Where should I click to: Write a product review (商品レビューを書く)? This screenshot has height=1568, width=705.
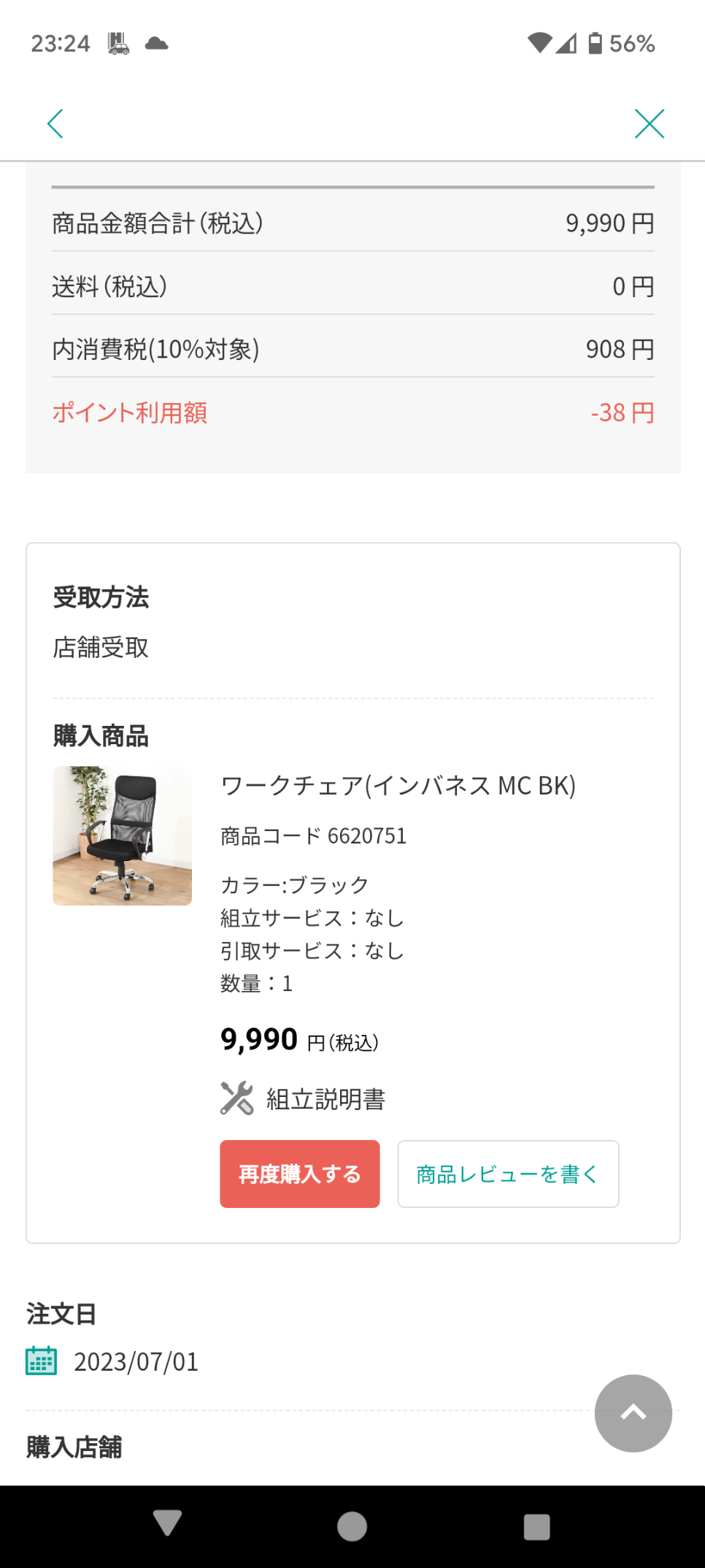coord(508,1174)
